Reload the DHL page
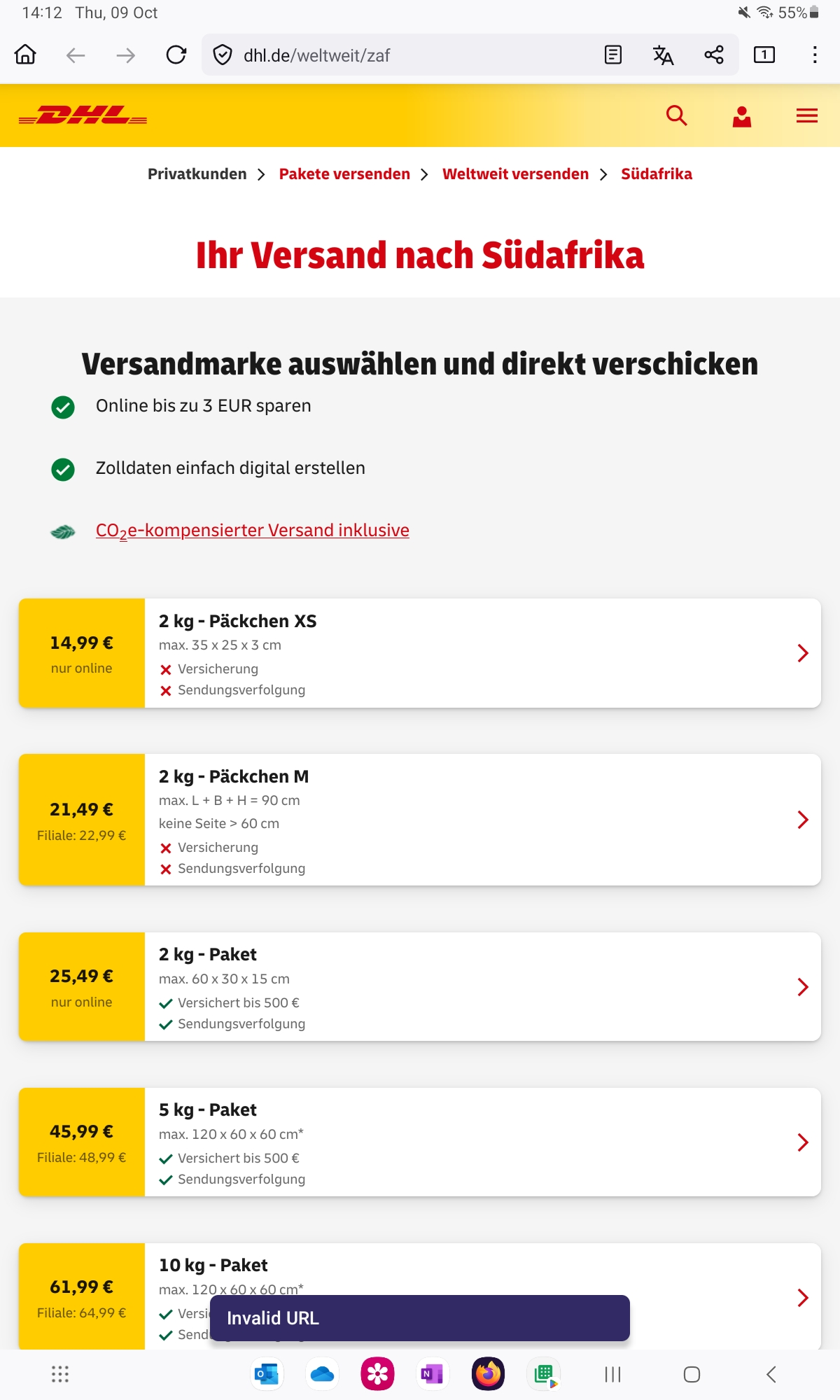The width and height of the screenshot is (840, 1400). point(176,55)
